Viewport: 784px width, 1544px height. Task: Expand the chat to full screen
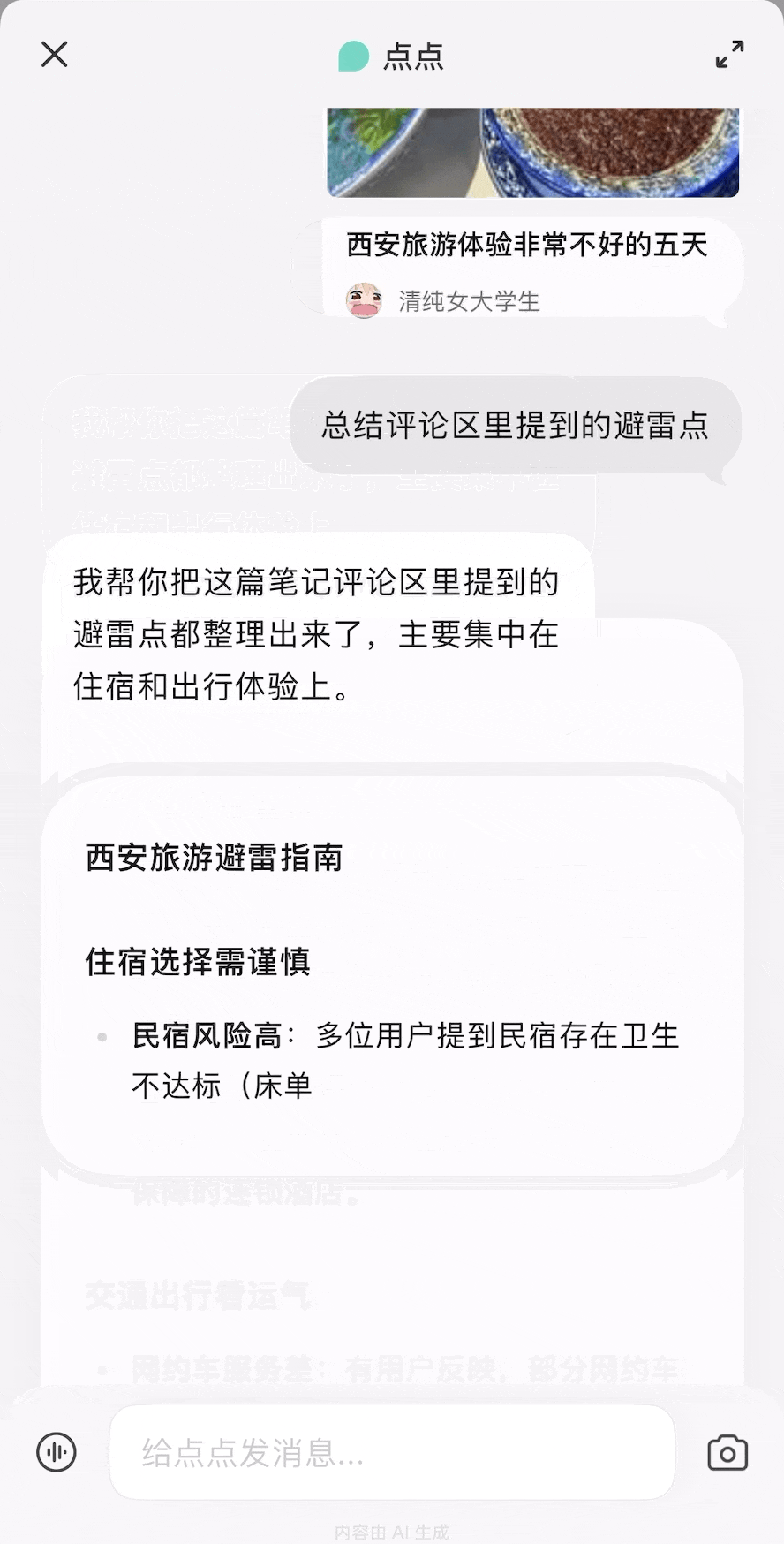coord(729,55)
